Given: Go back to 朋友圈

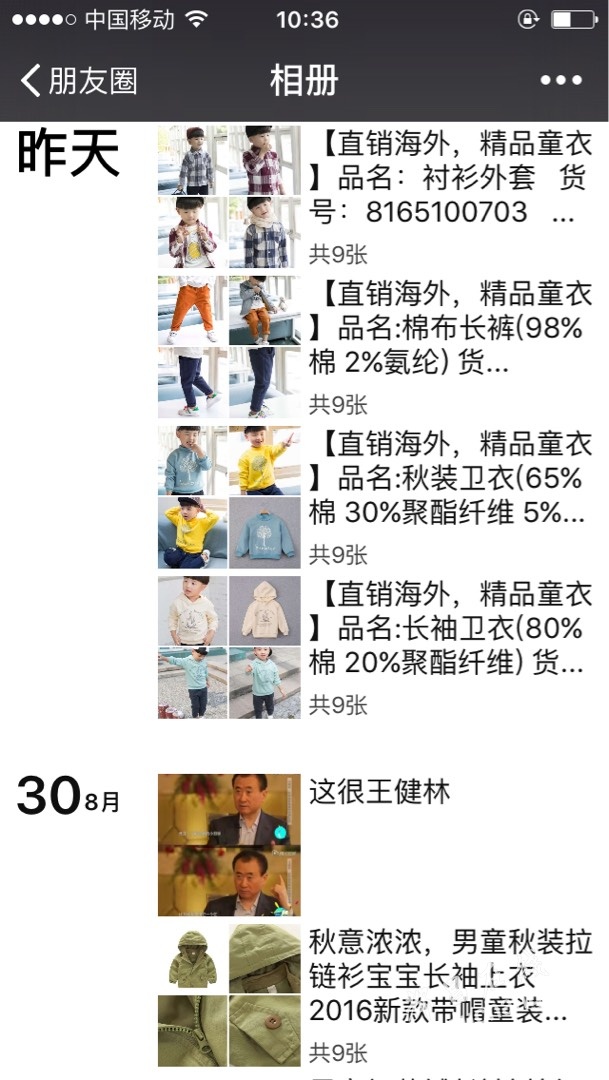Looking at the screenshot, I should 78,80.
